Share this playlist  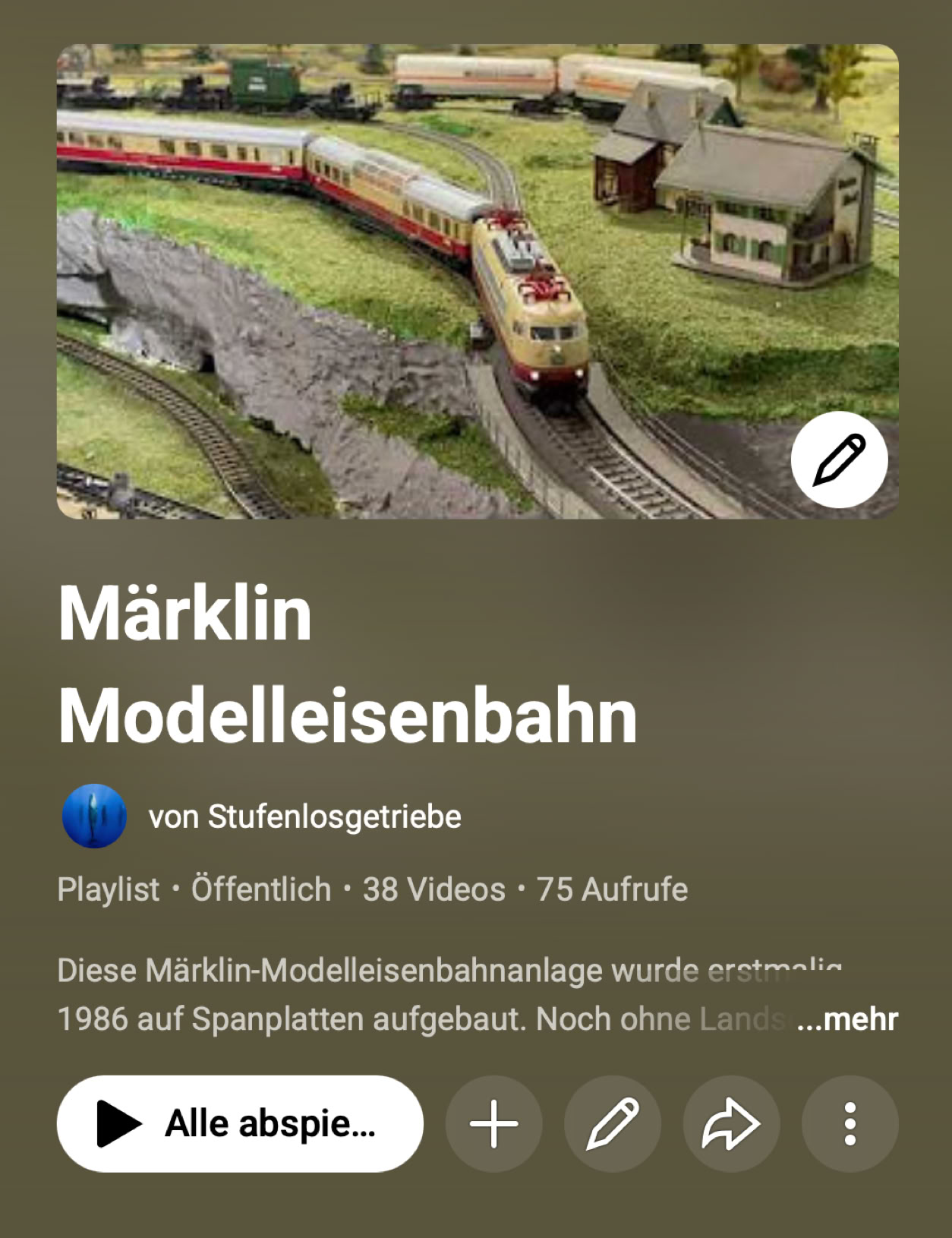(730, 1123)
